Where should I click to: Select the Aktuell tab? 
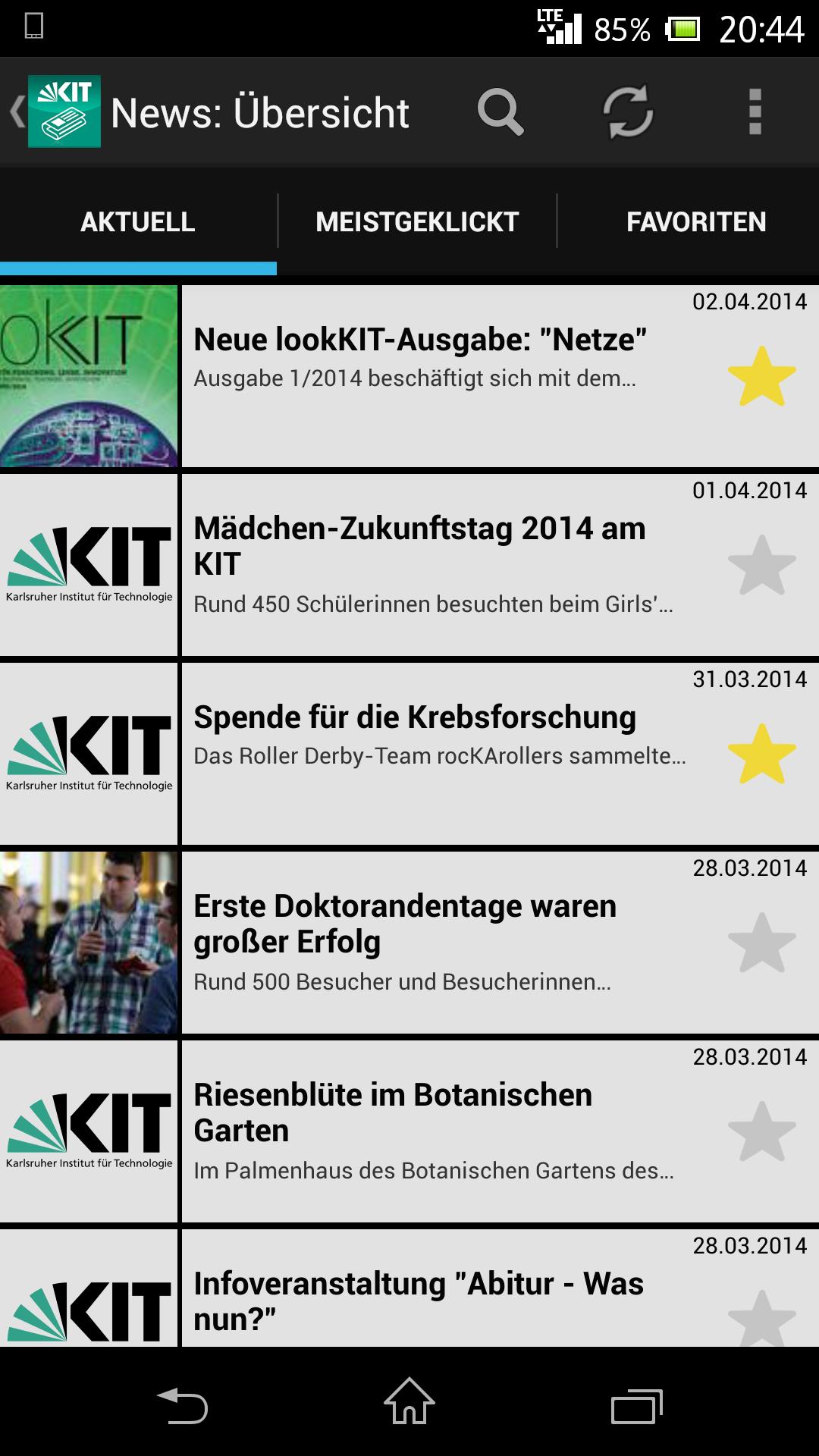click(x=138, y=221)
